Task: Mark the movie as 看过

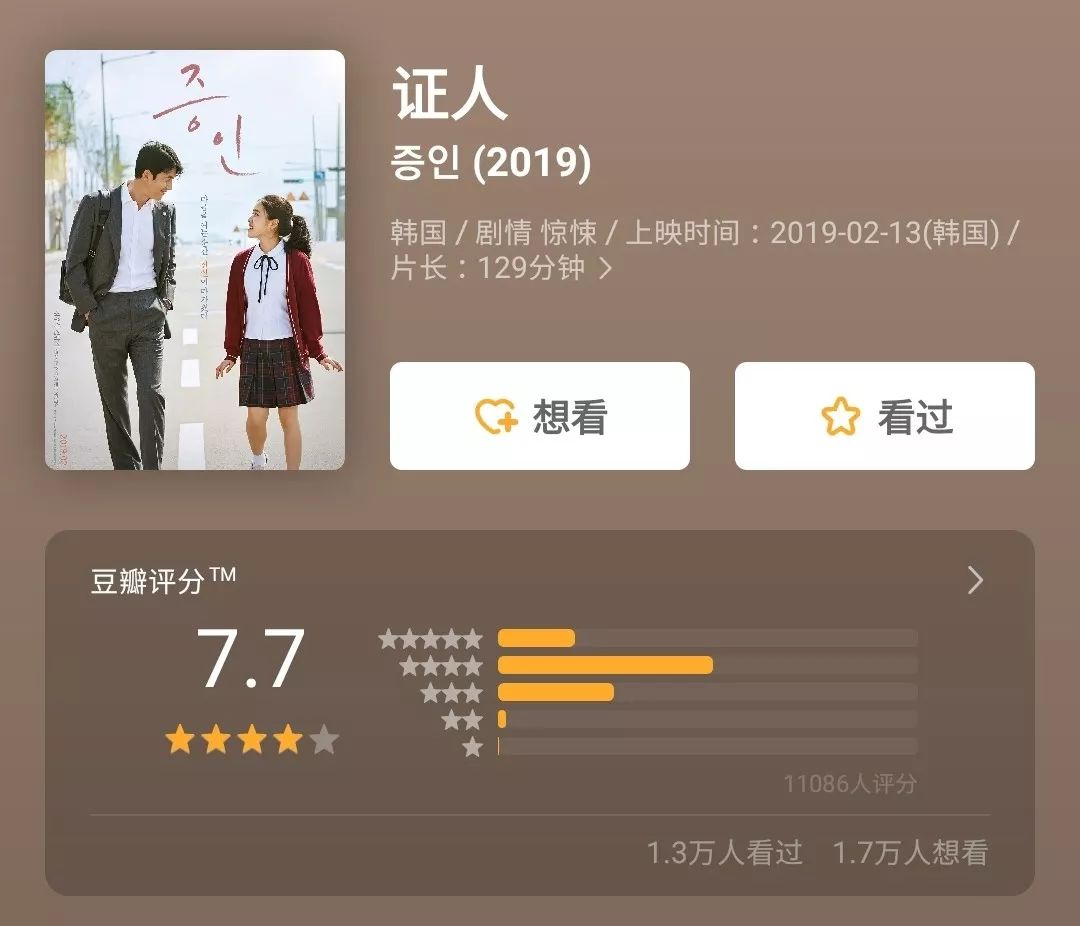Action: click(884, 416)
